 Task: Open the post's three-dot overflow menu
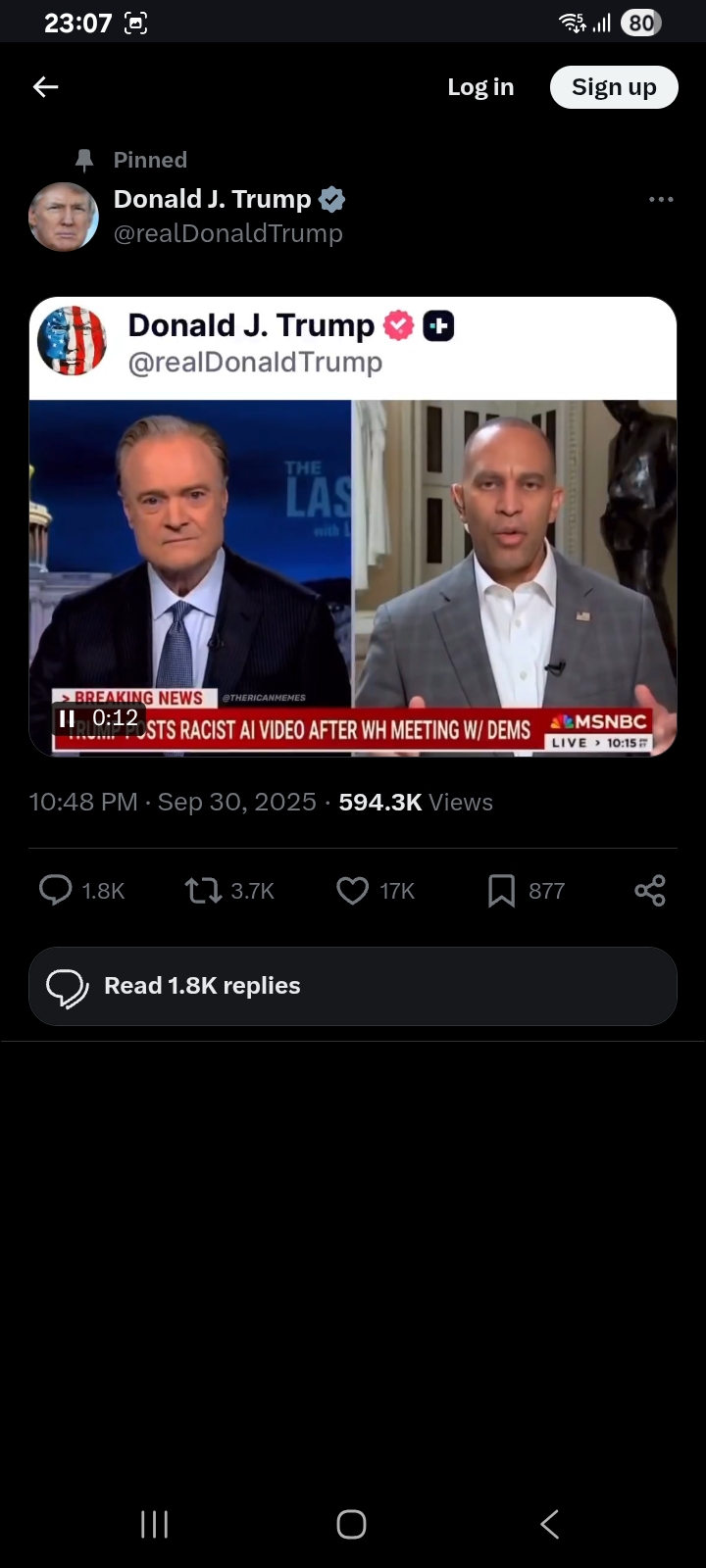(x=661, y=199)
